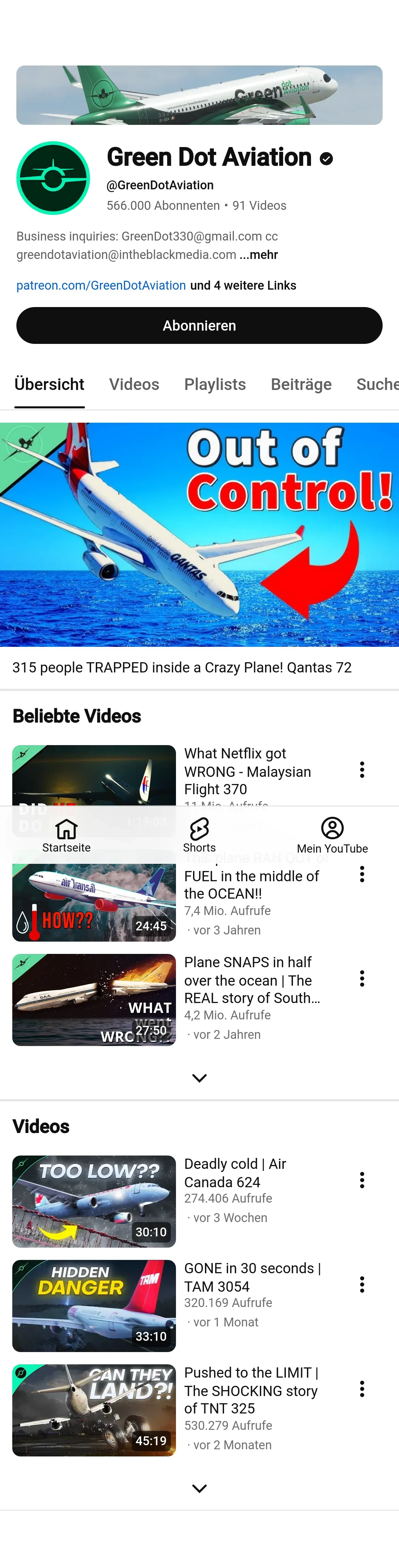Switch to the Videos tab
This screenshot has width=399, height=1568.
134,384
